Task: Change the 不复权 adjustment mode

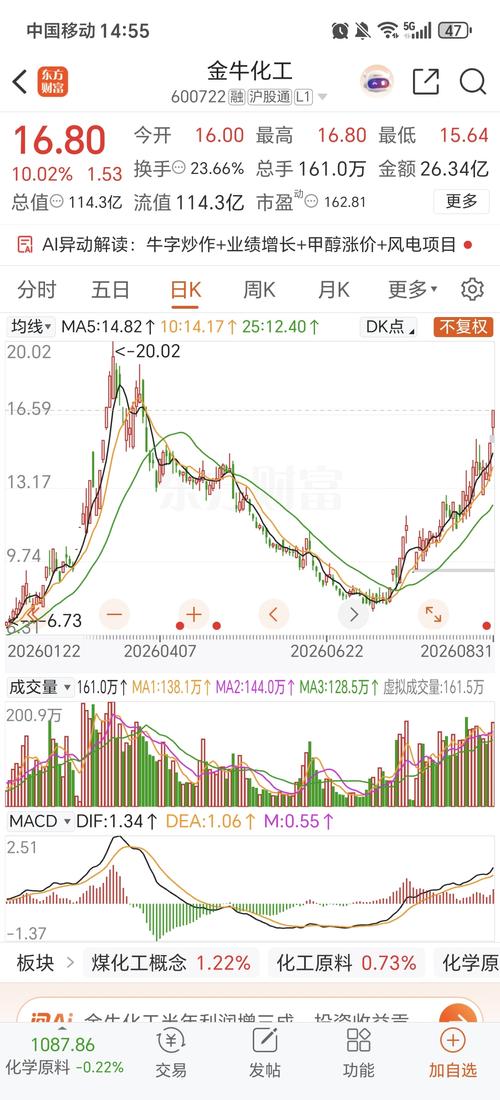Action: [463, 326]
